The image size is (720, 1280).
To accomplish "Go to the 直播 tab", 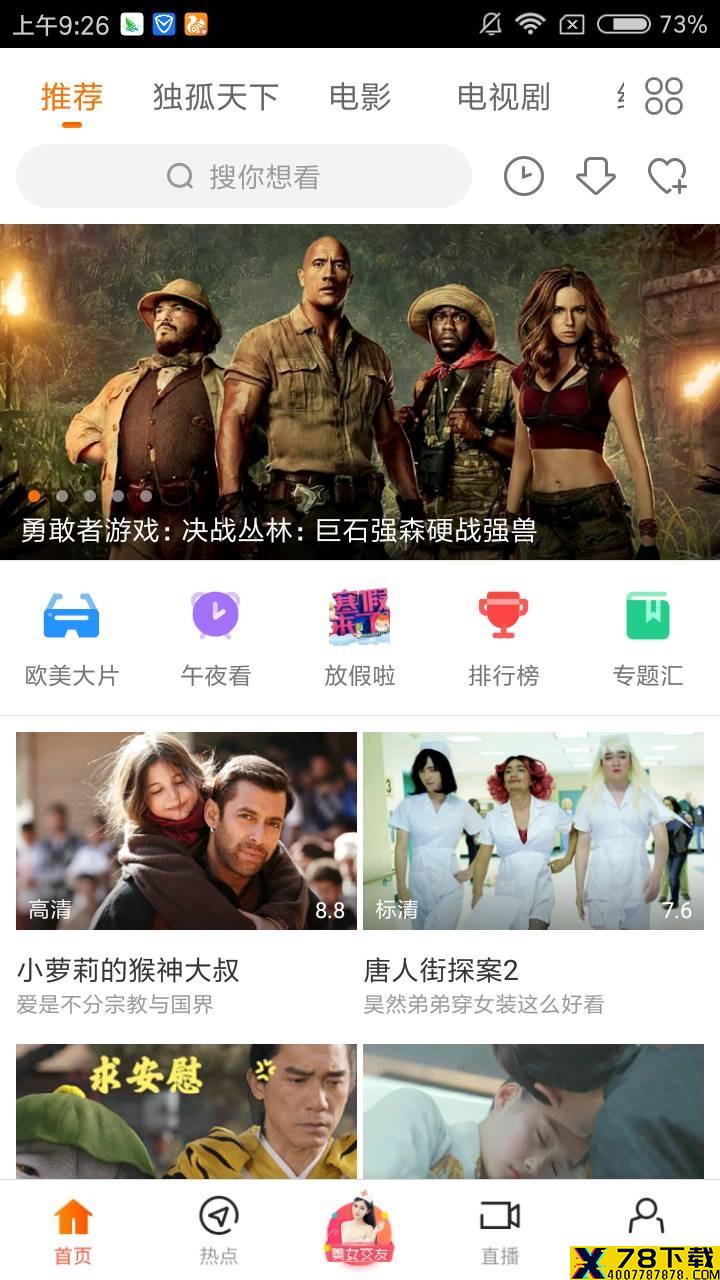I will click(500, 1230).
